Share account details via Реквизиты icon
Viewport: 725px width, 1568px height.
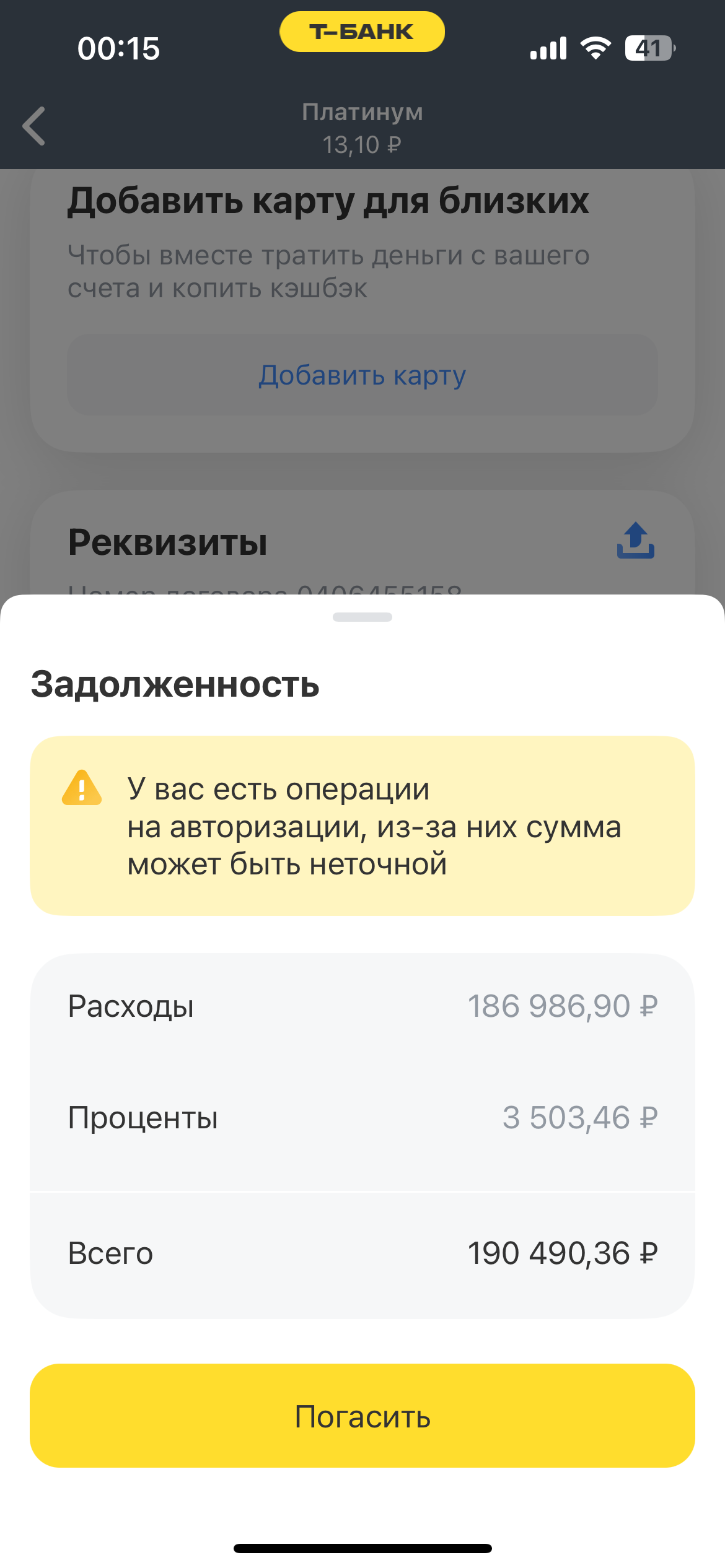[635, 541]
